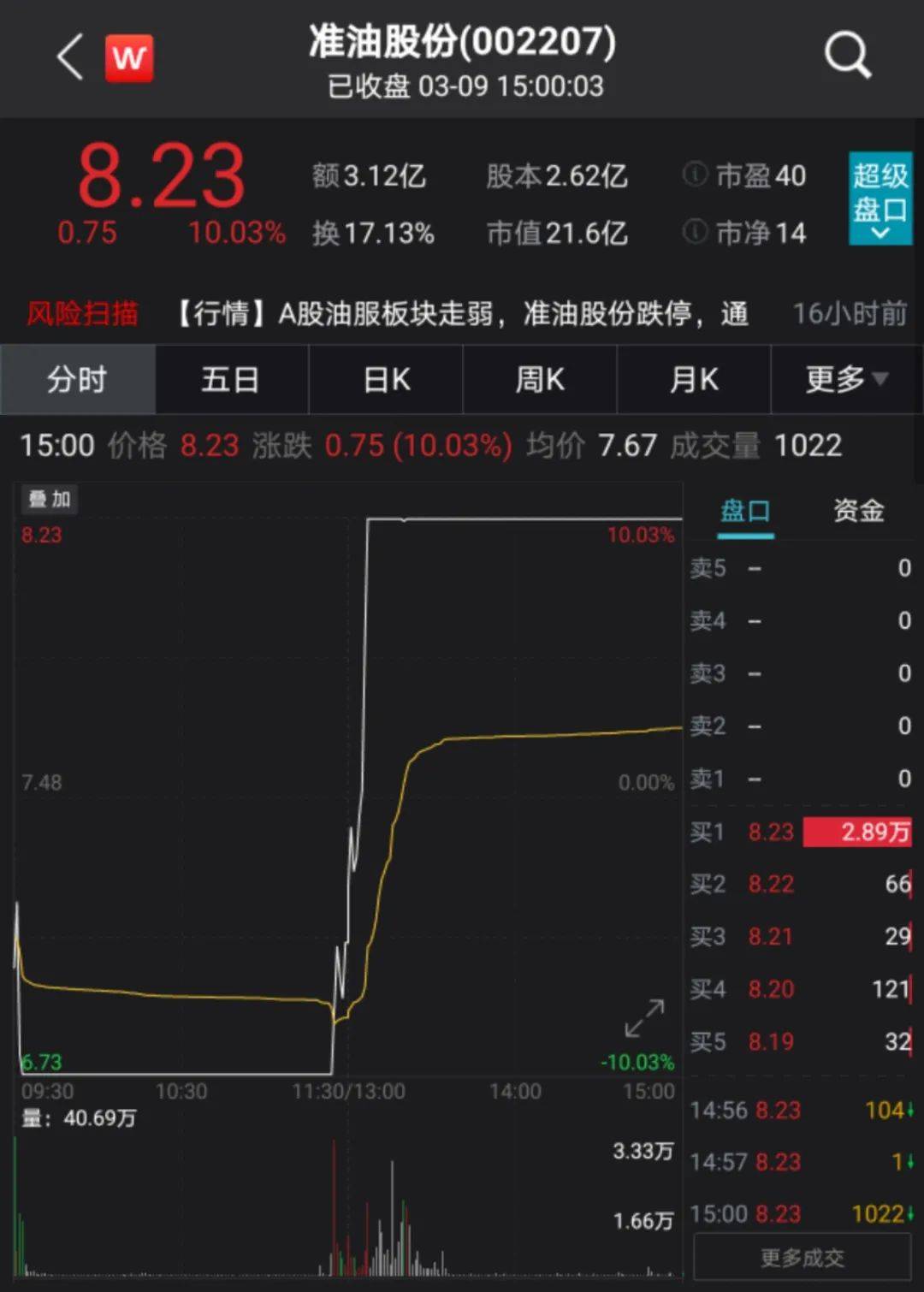The width and height of the screenshot is (924, 1292).
Task: Tap the 叠加 overlay button
Action: click(x=49, y=500)
